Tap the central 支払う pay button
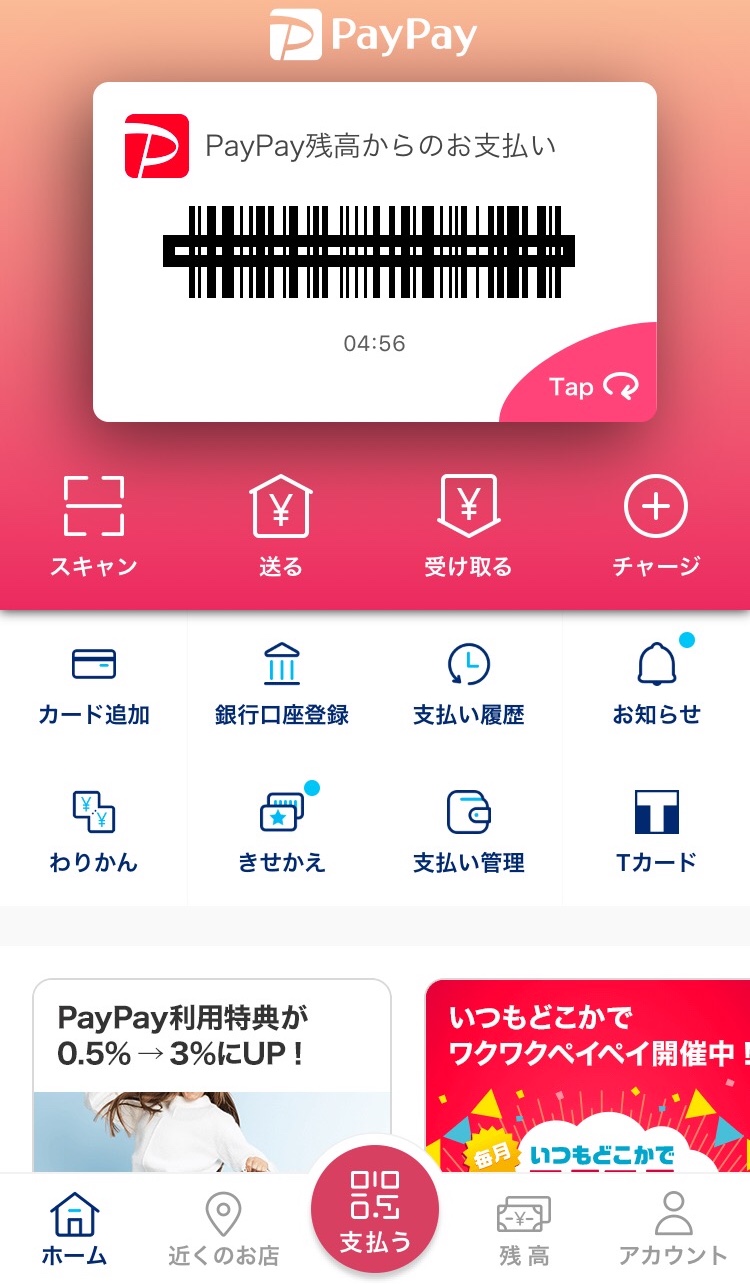The width and height of the screenshot is (750, 1284). pos(375,1210)
